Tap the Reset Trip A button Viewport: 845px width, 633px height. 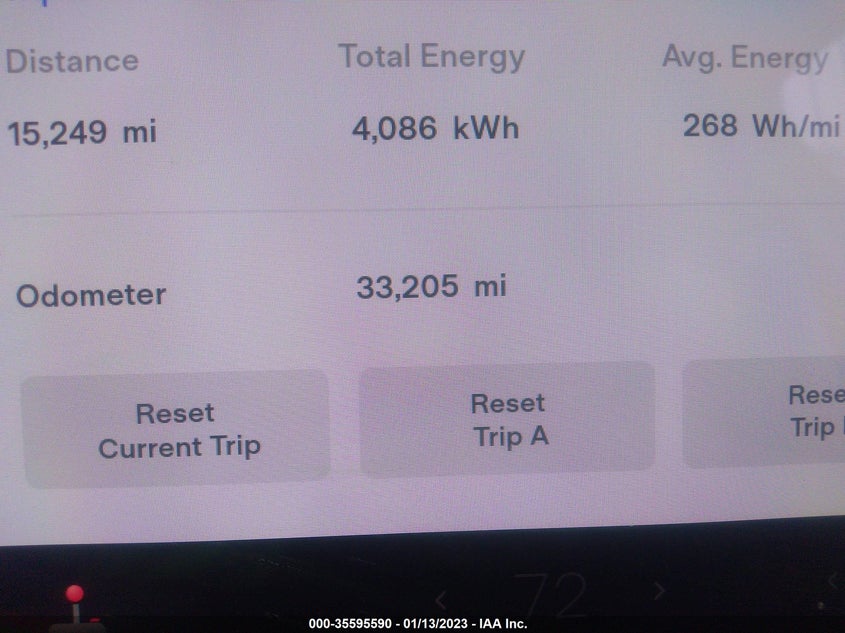click(x=508, y=420)
